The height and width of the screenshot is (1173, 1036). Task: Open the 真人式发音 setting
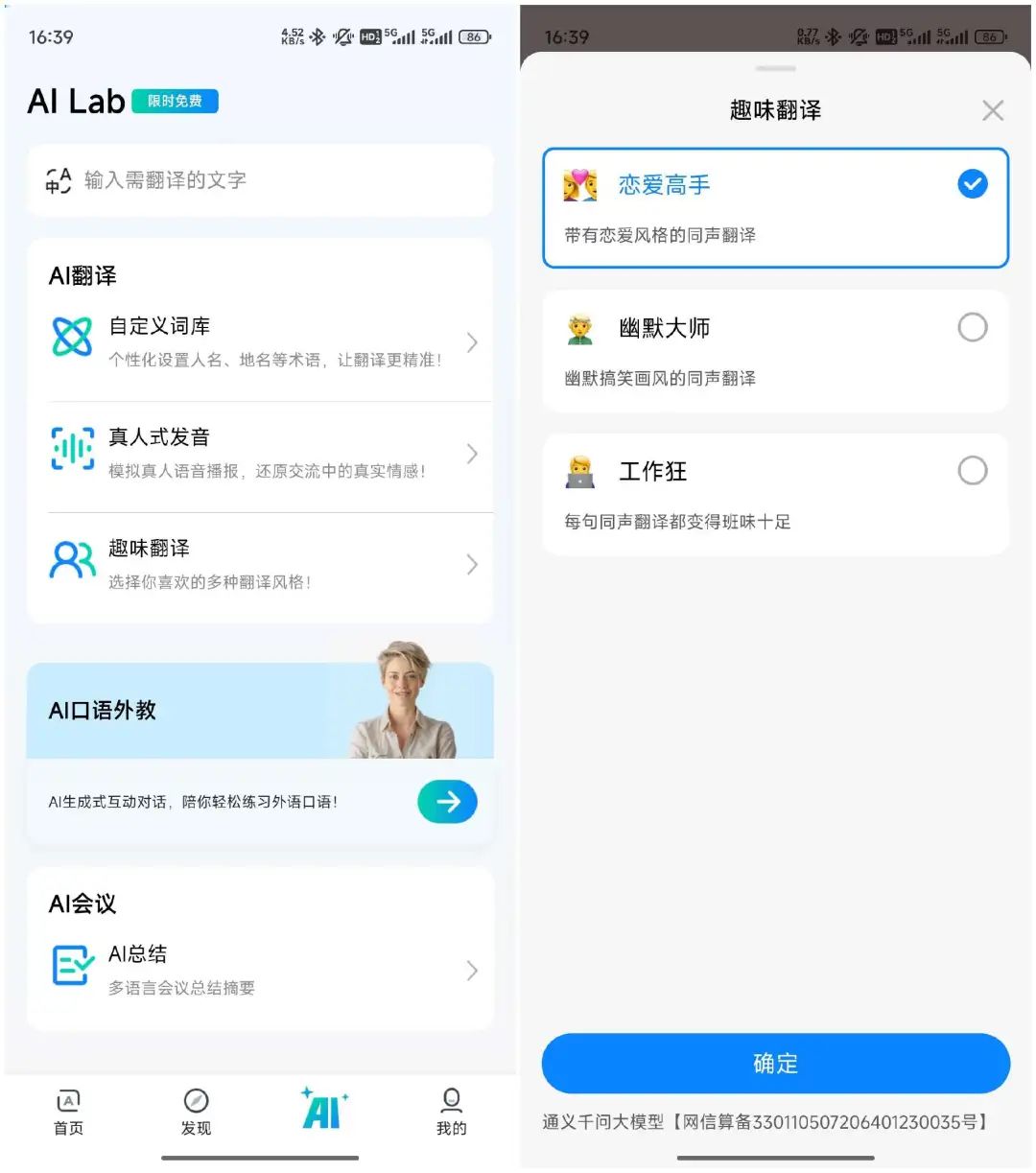pos(259,453)
